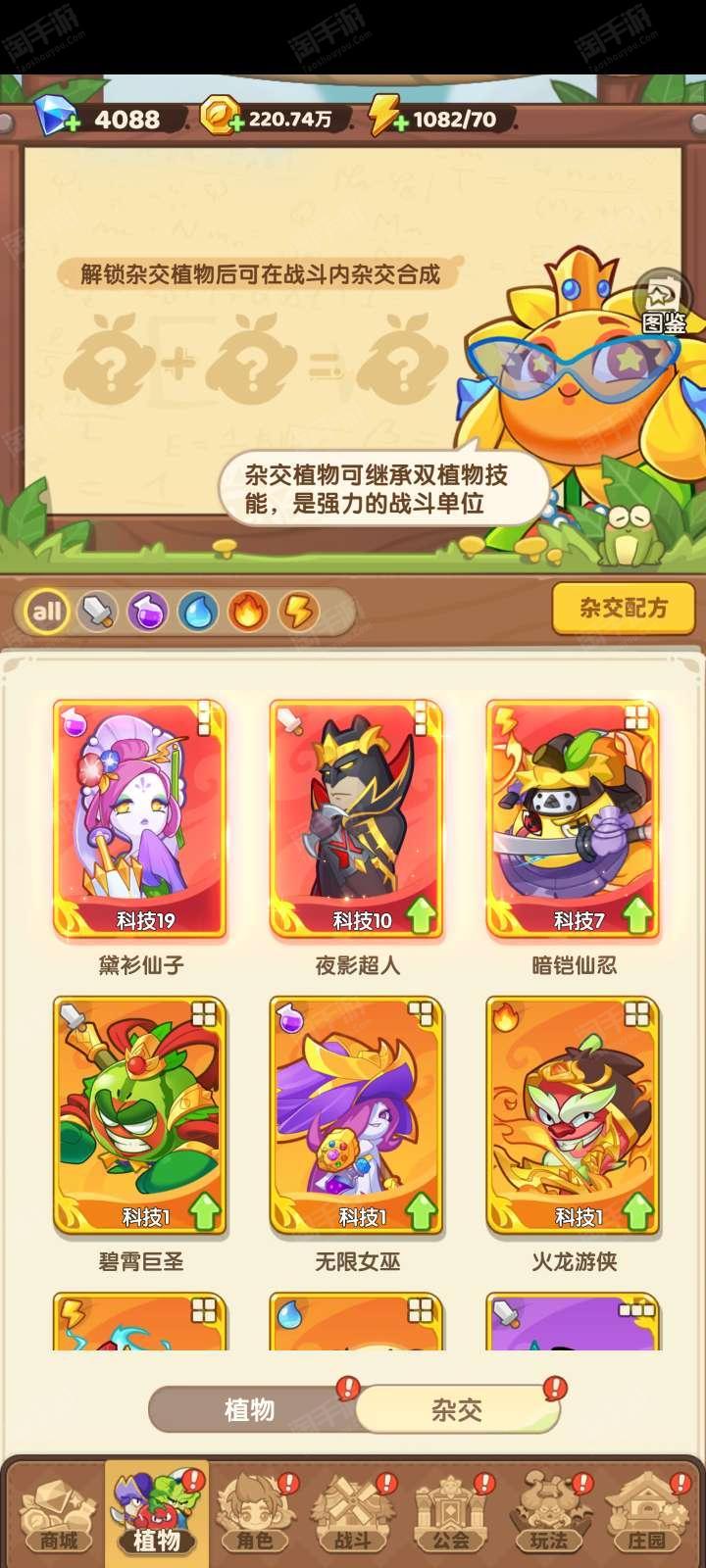The height and width of the screenshot is (1568, 706).
Task: Open the 夜影超人 plant card
Action: click(x=357, y=819)
